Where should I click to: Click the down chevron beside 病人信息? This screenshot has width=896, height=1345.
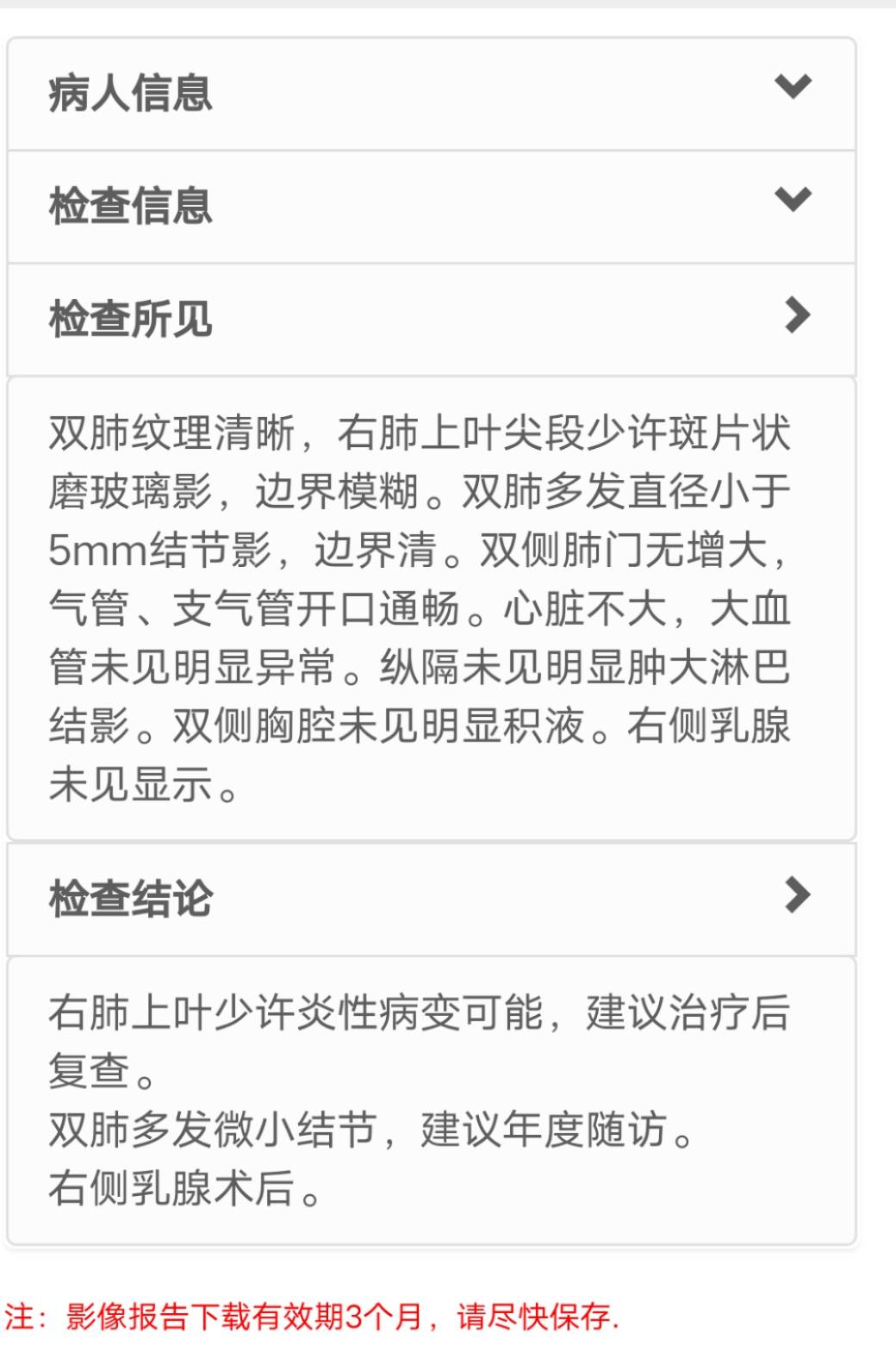[793, 87]
